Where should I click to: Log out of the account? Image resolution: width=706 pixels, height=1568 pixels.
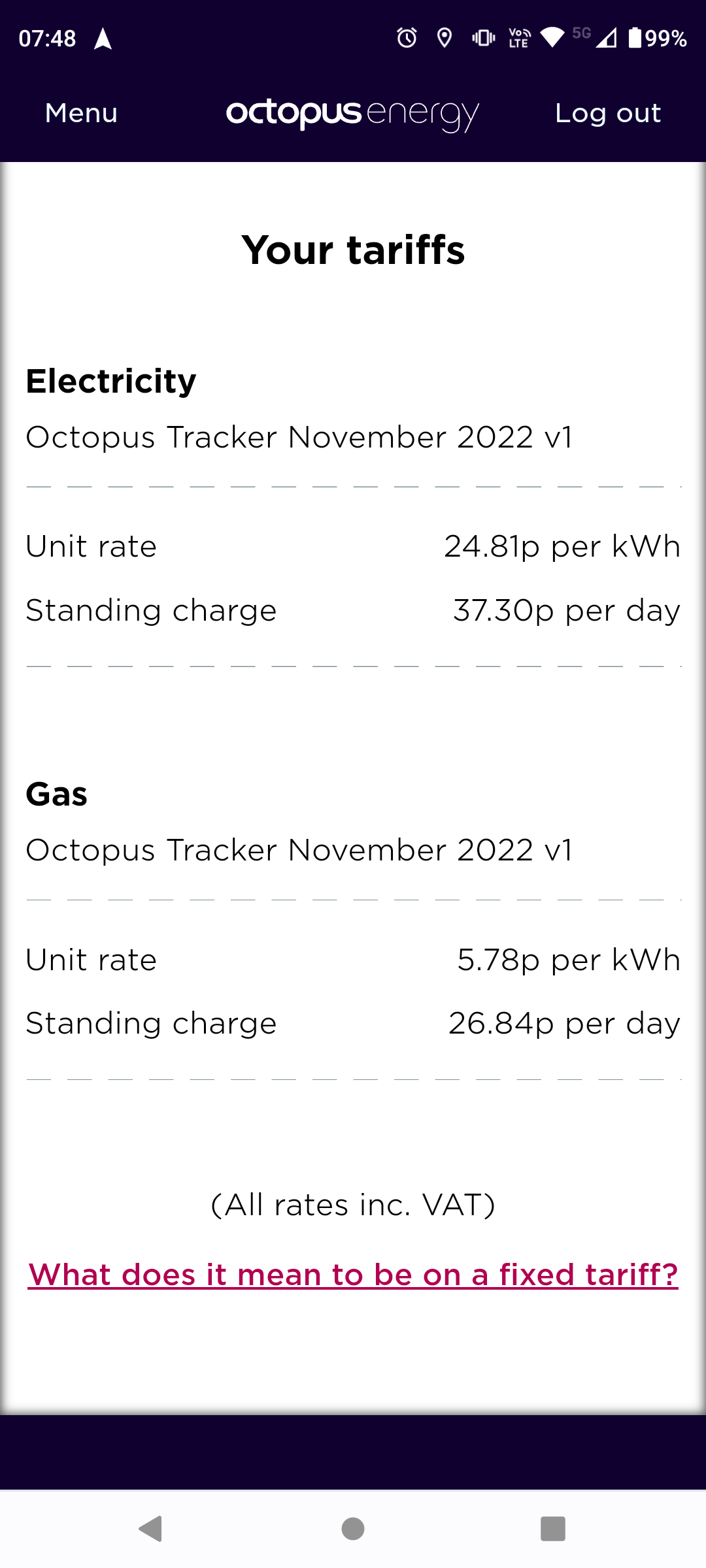(x=608, y=114)
